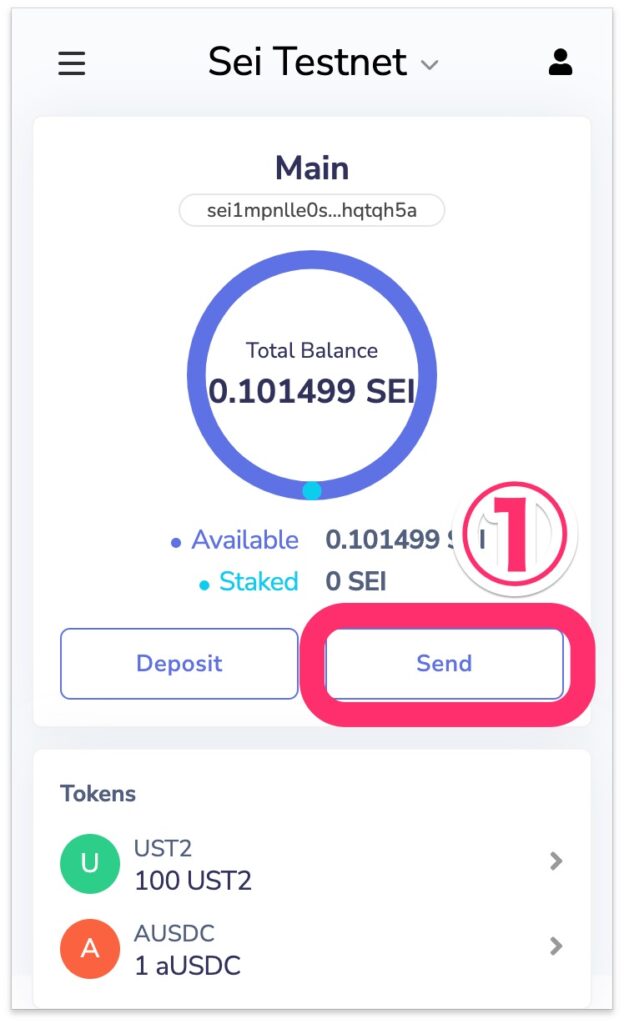Open the UST2 token row
This screenshot has width=624, height=1024.
click(x=311, y=863)
